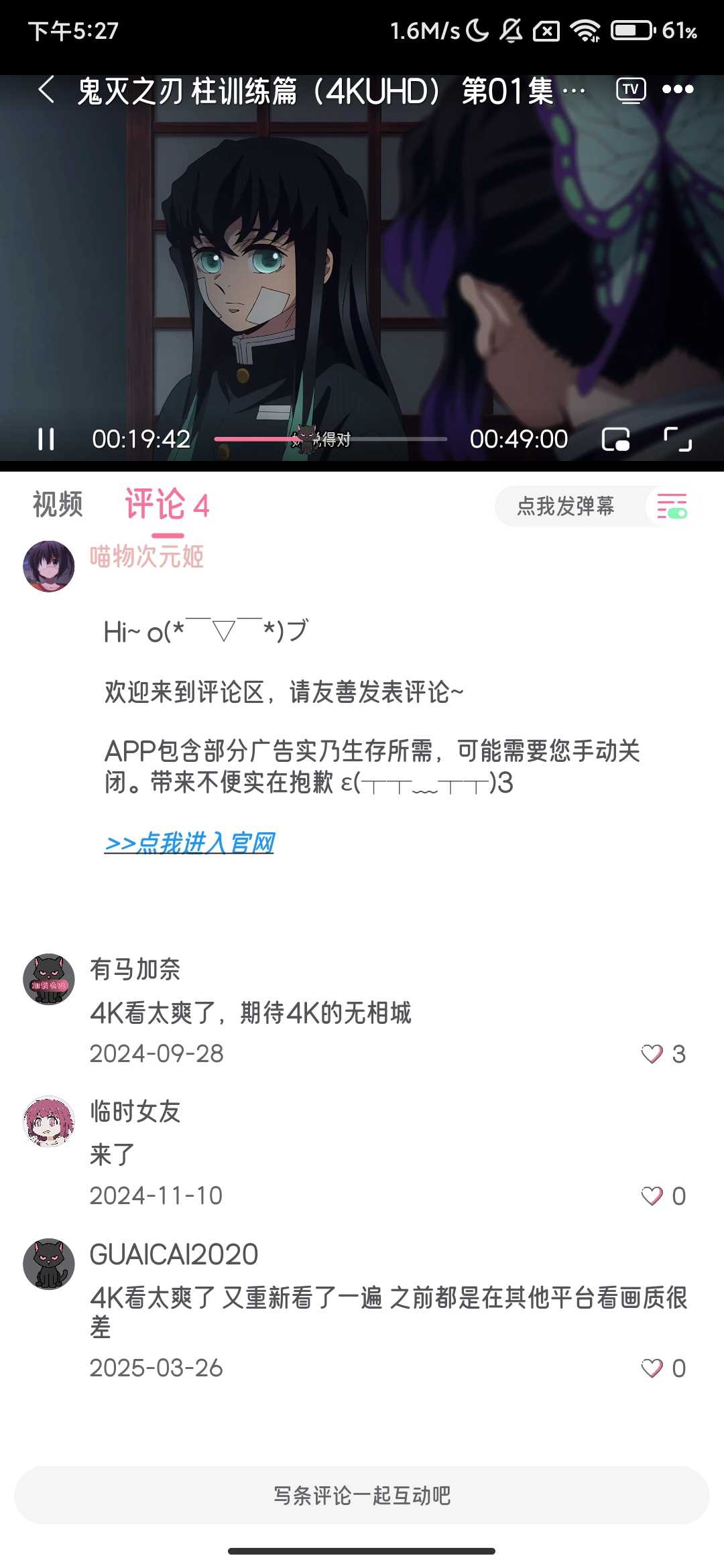Like 有马加奈's comment
The width and height of the screenshot is (724, 1568).
pyautogui.click(x=652, y=1054)
